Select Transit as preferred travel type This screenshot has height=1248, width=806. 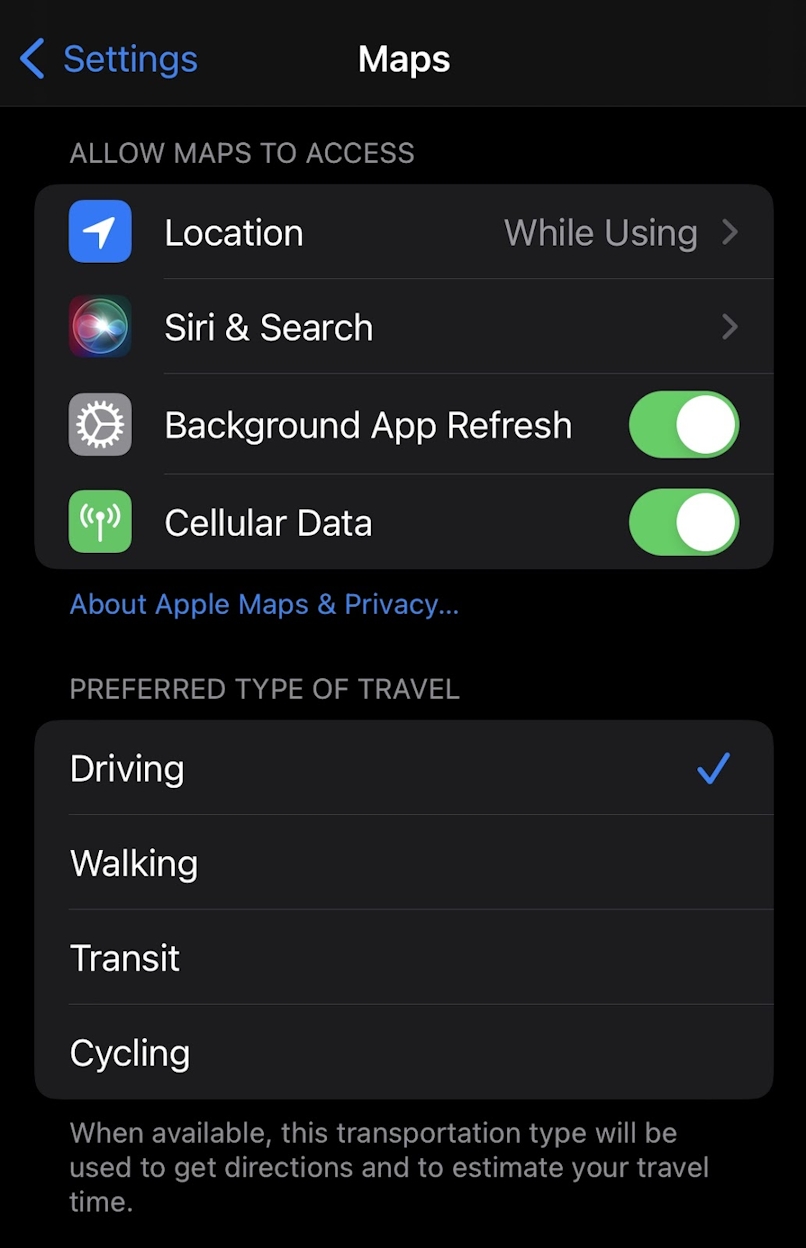tap(400, 957)
